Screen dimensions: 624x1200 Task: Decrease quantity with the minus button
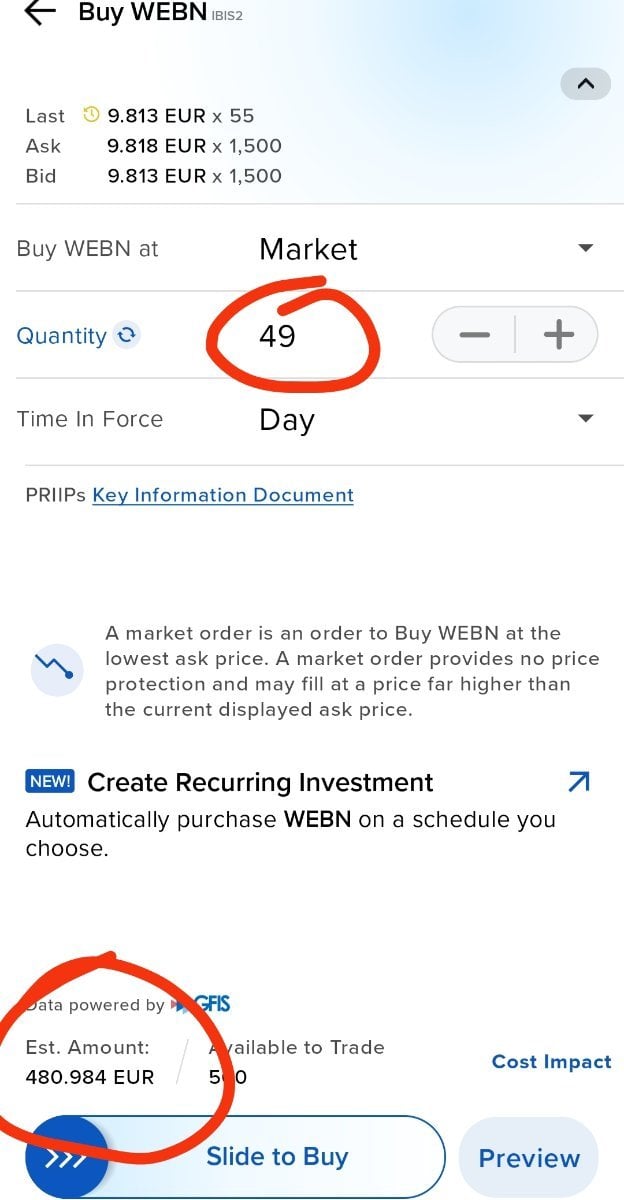pyautogui.click(x=474, y=335)
